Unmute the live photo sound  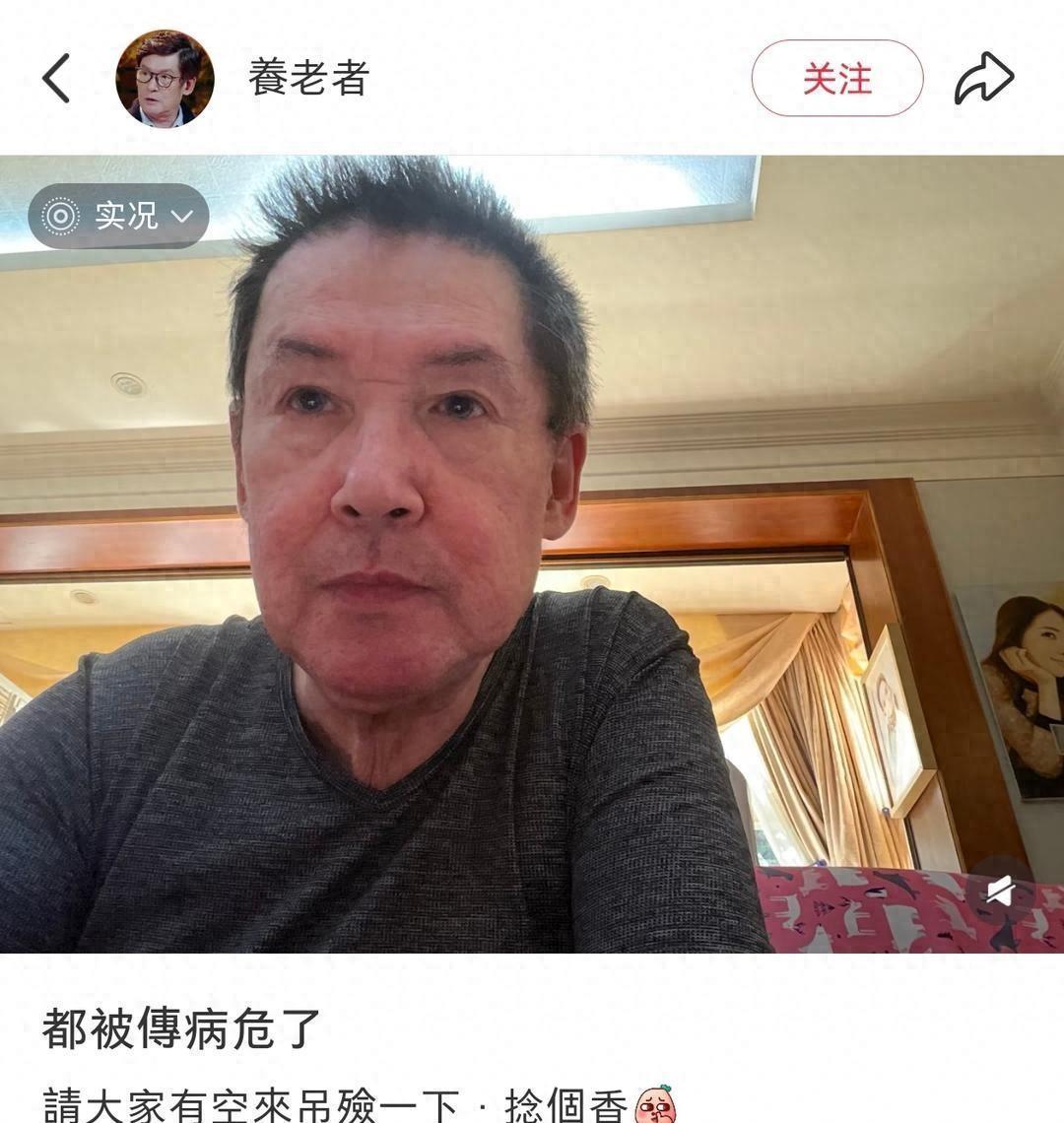point(1000,891)
